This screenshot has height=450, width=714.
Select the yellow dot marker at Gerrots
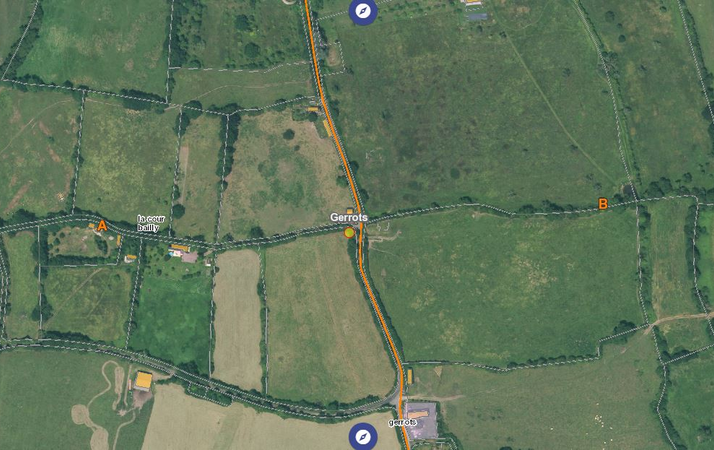349,233
